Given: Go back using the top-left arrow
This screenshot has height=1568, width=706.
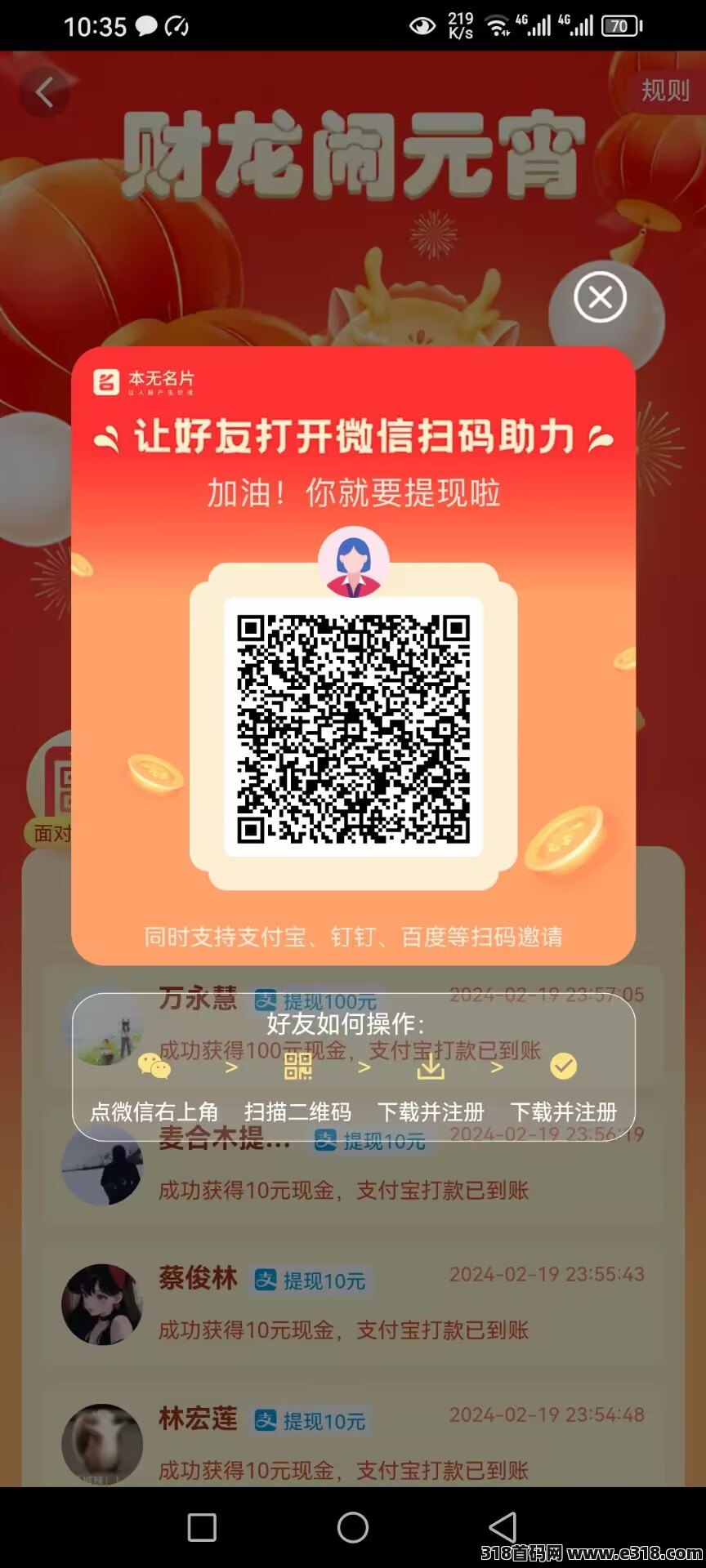Looking at the screenshot, I should [x=44, y=91].
